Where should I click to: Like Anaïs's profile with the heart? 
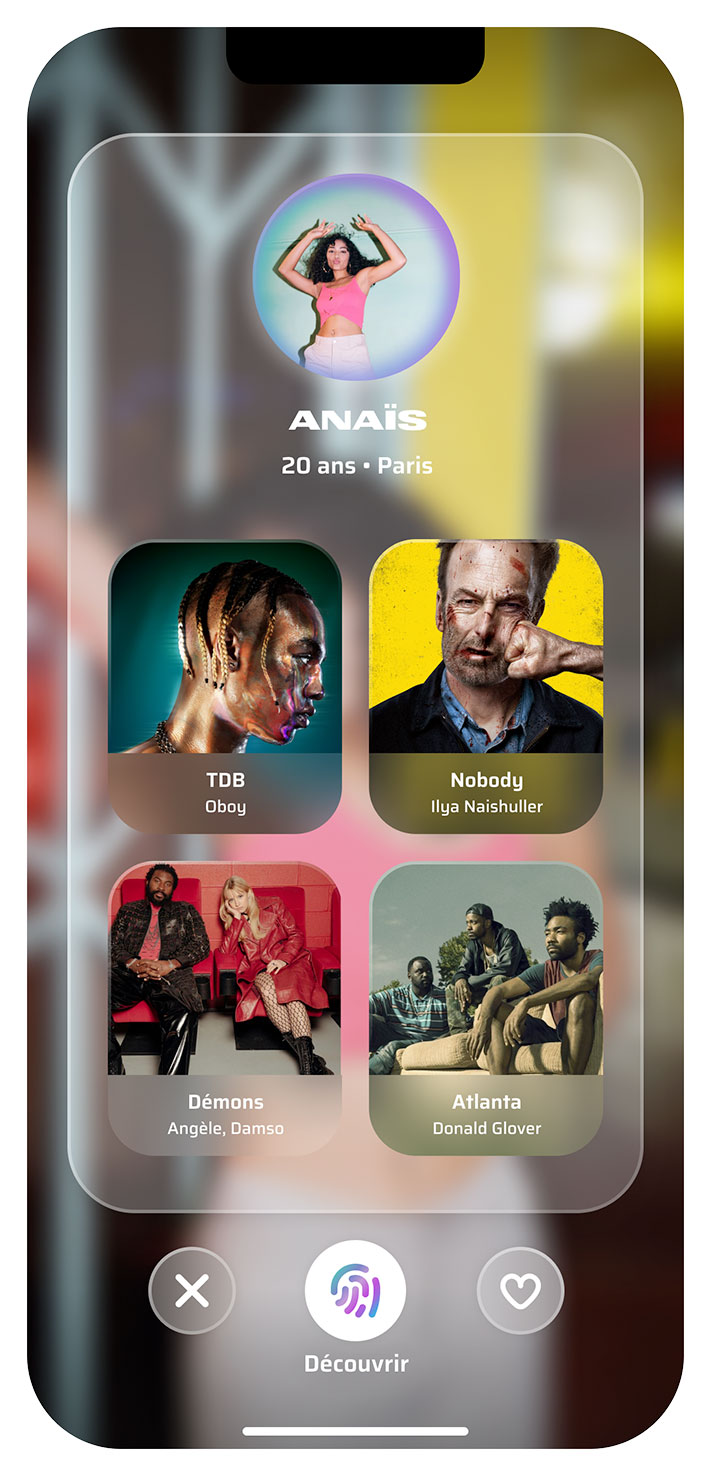520,1291
